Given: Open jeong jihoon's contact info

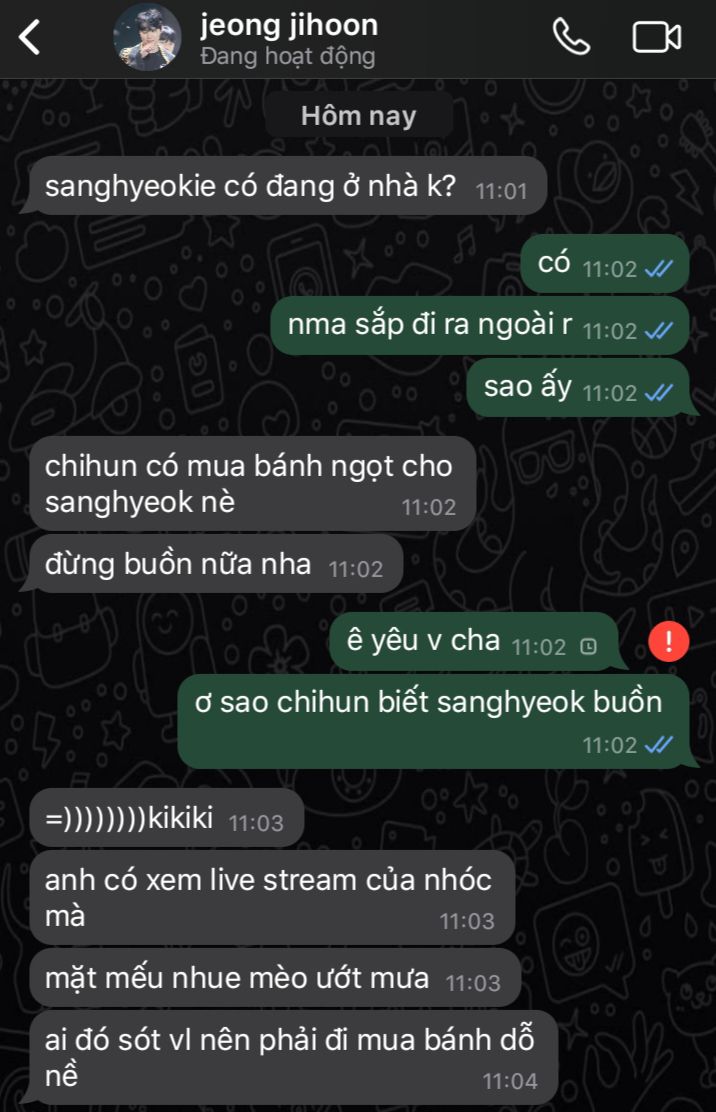Looking at the screenshot, I should (x=290, y=38).
